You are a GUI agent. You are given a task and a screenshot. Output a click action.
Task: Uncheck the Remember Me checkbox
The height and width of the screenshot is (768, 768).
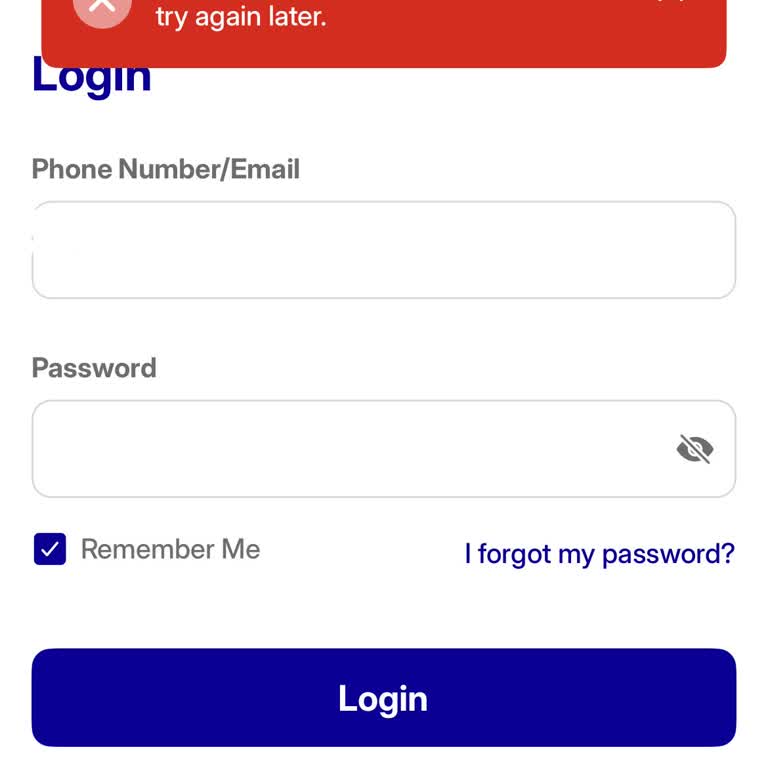(x=50, y=549)
